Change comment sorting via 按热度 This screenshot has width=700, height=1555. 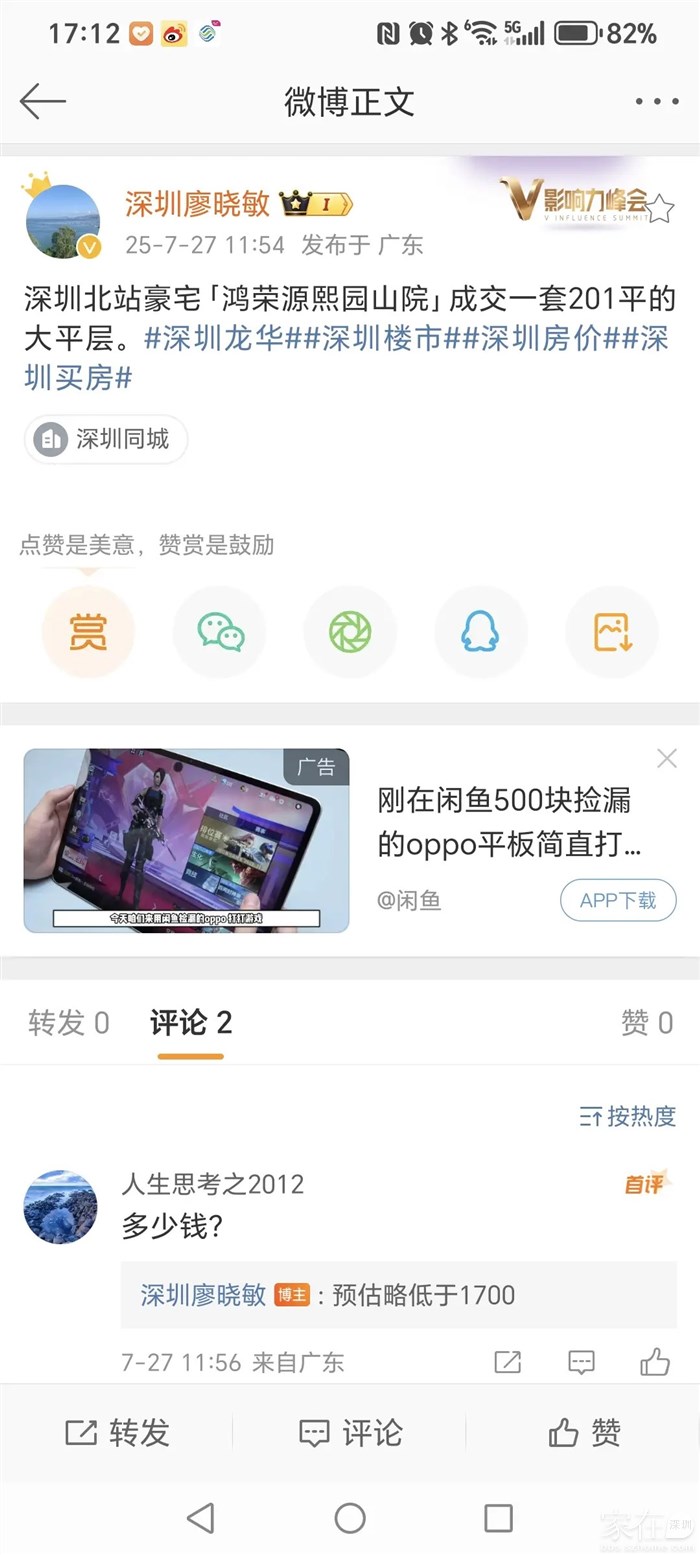pos(628,1116)
